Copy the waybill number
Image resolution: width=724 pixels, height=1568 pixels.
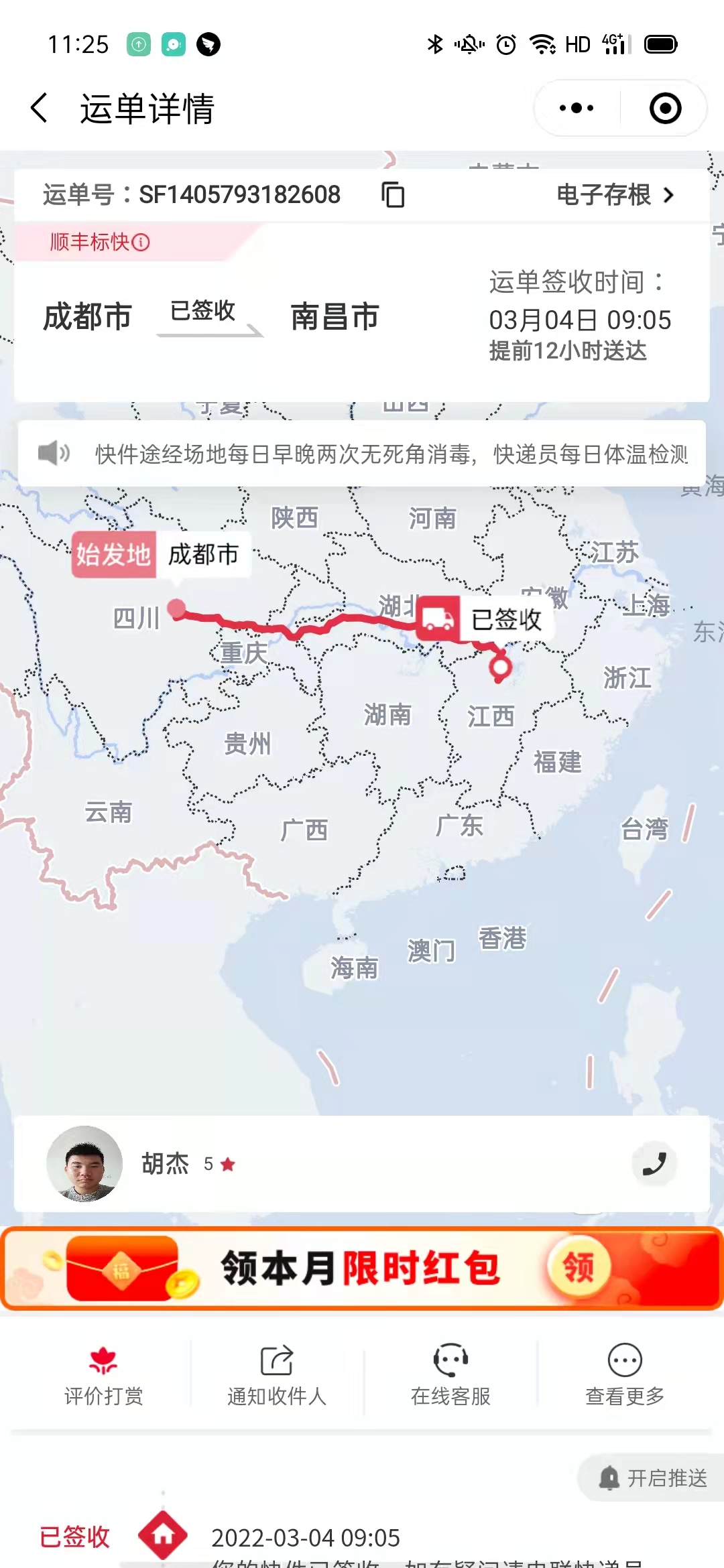click(393, 195)
